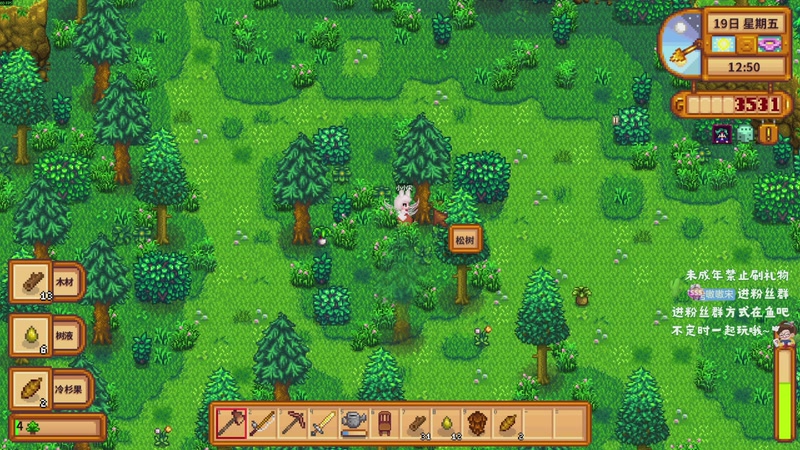Equip the pickaxe from the toolbar
The height and width of the screenshot is (450, 800).
[293, 424]
